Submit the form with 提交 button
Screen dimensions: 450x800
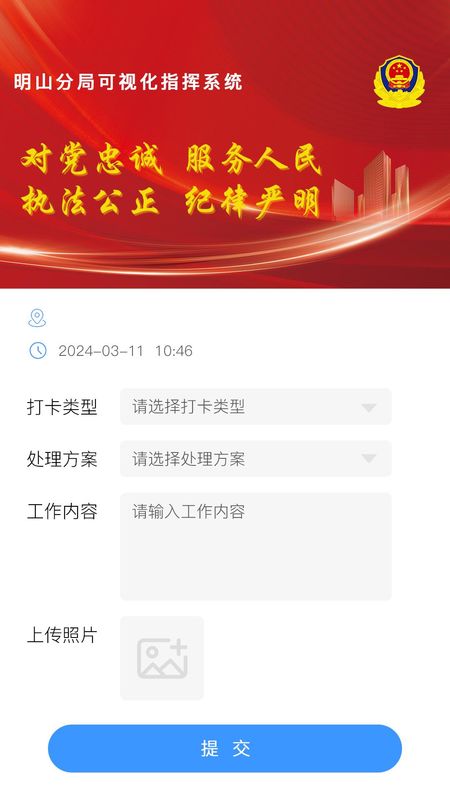click(225, 748)
